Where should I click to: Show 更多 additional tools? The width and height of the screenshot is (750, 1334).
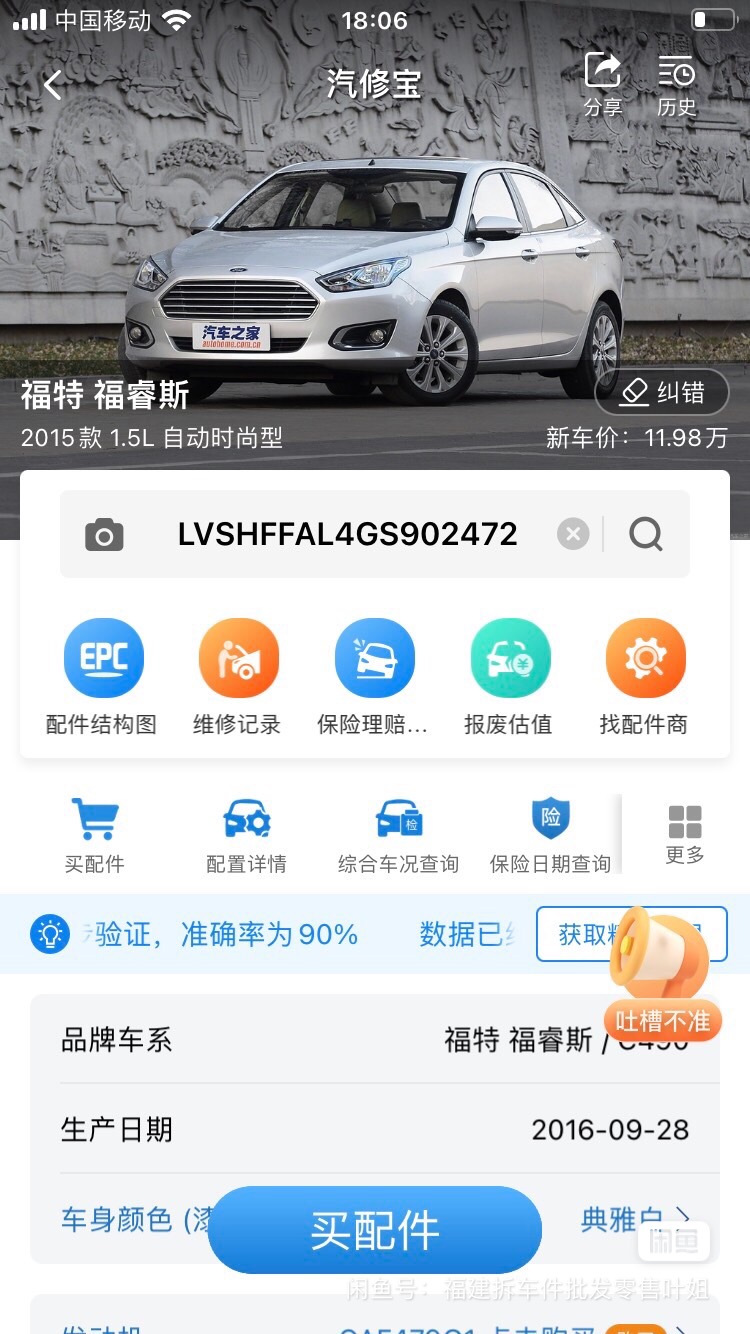coord(685,835)
